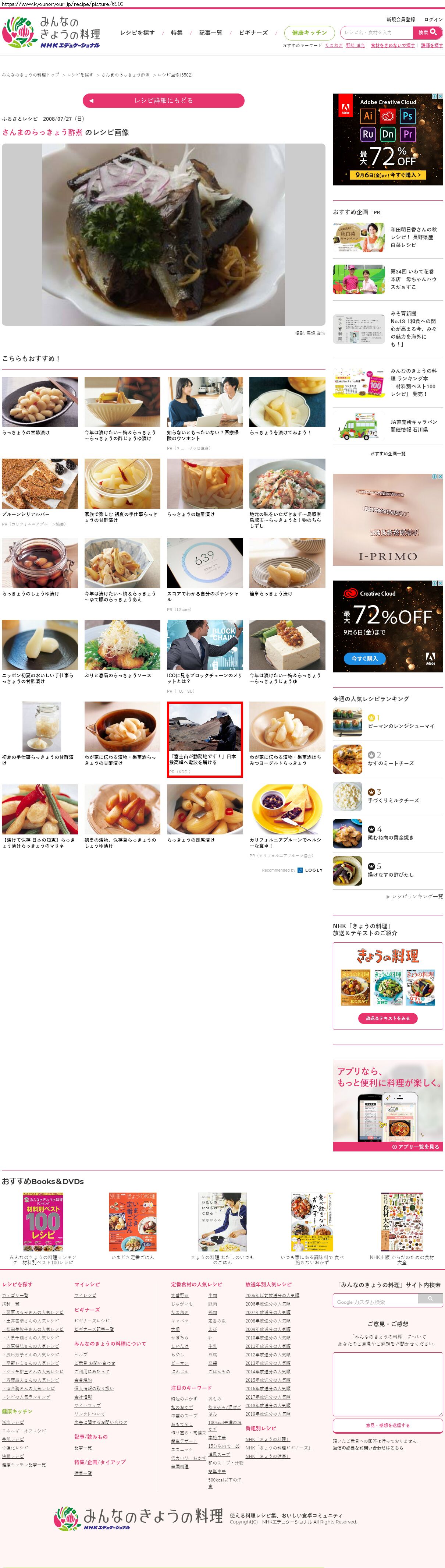Tap the 意見・感想を送信する button

point(387,1425)
